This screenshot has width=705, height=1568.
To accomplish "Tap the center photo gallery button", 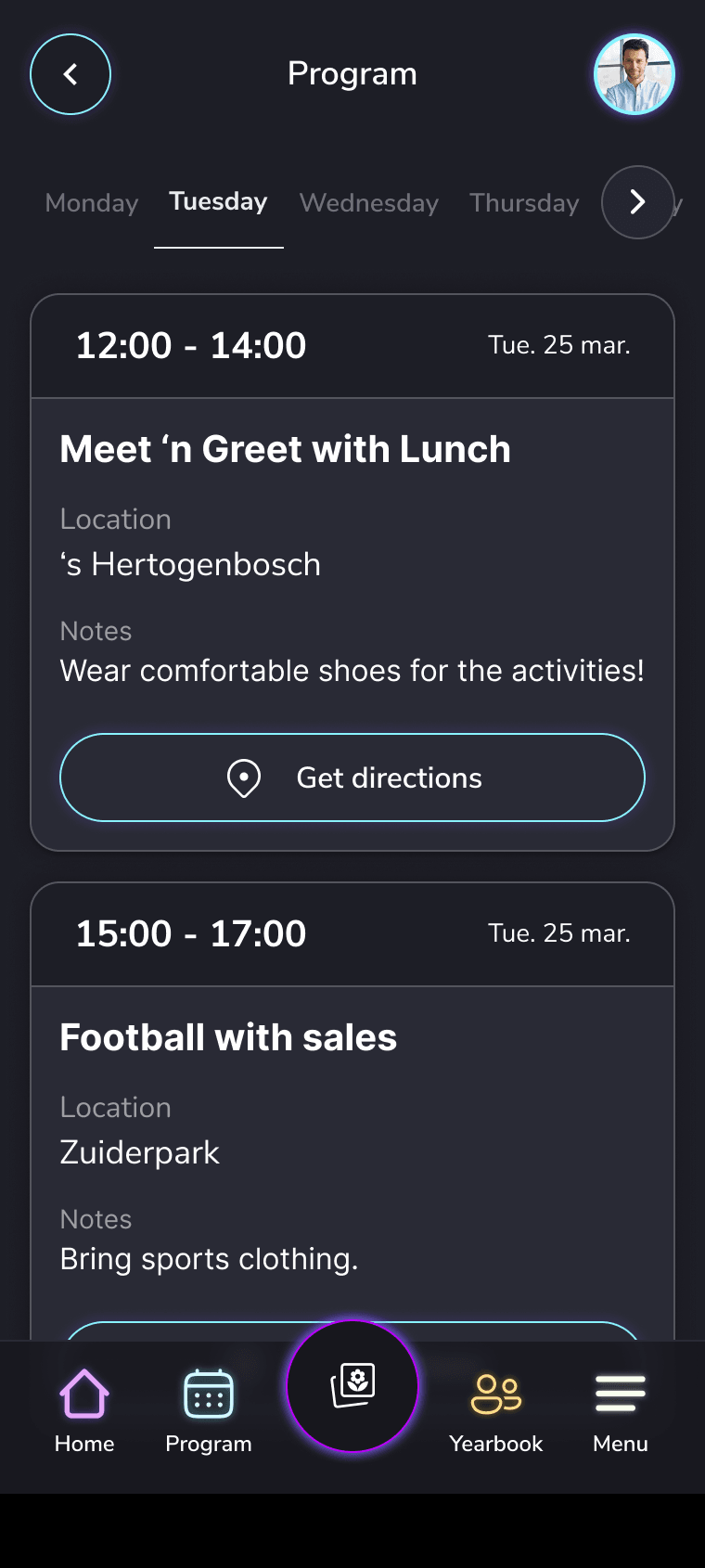I will point(352,1386).
